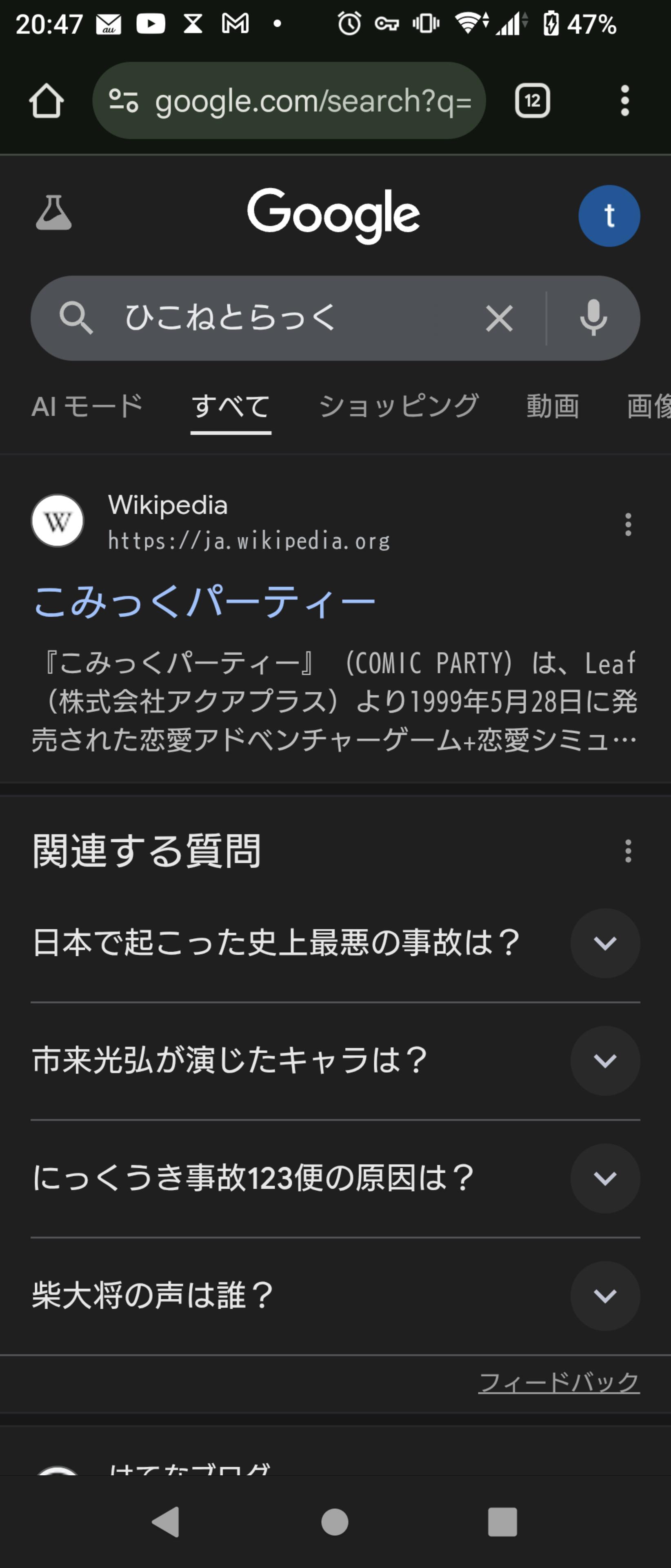This screenshot has width=671, height=1568.
Task: Open the Search Labs flask icon
Action: (53, 213)
